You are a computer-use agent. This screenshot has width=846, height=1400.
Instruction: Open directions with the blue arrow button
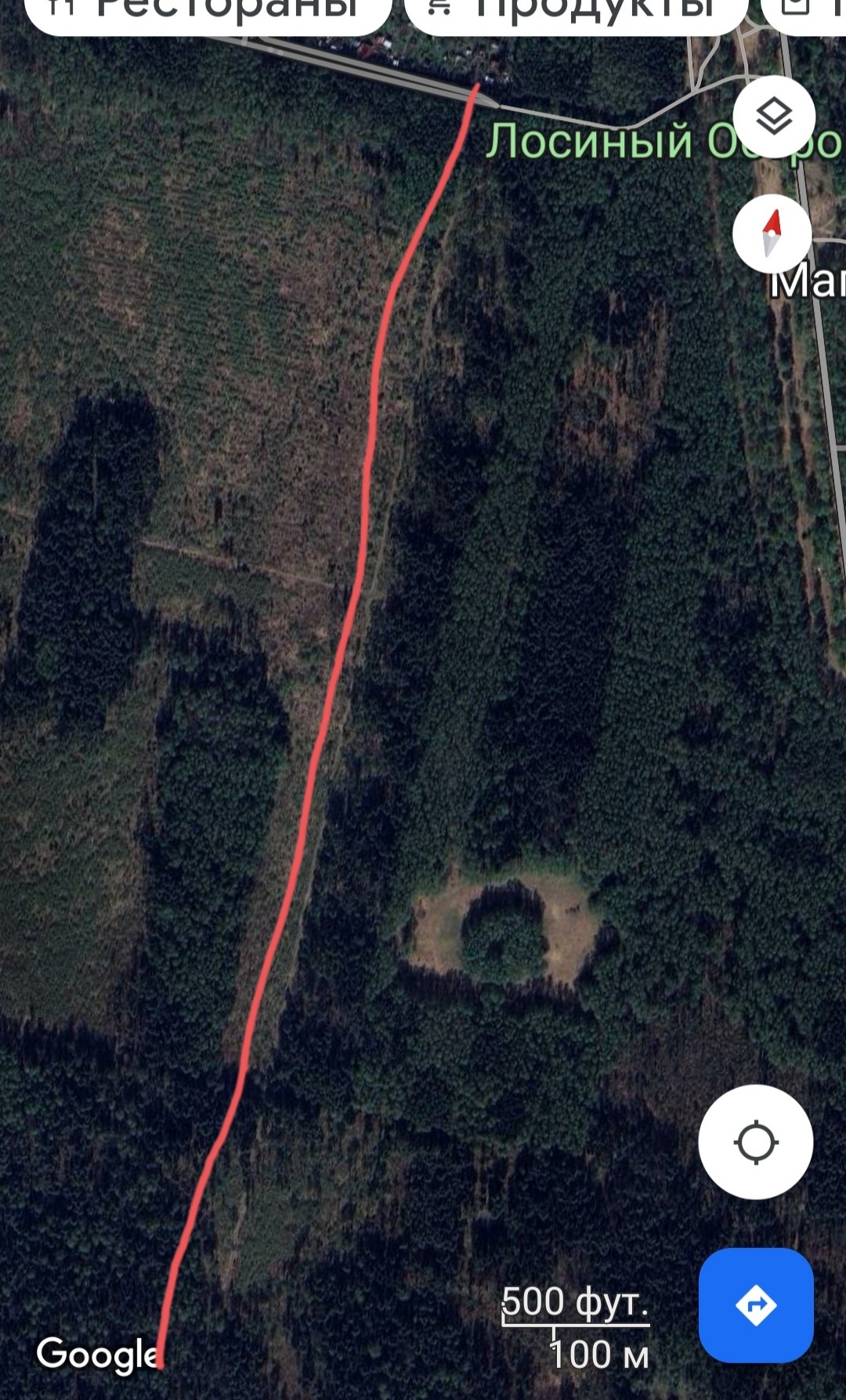(756, 1305)
